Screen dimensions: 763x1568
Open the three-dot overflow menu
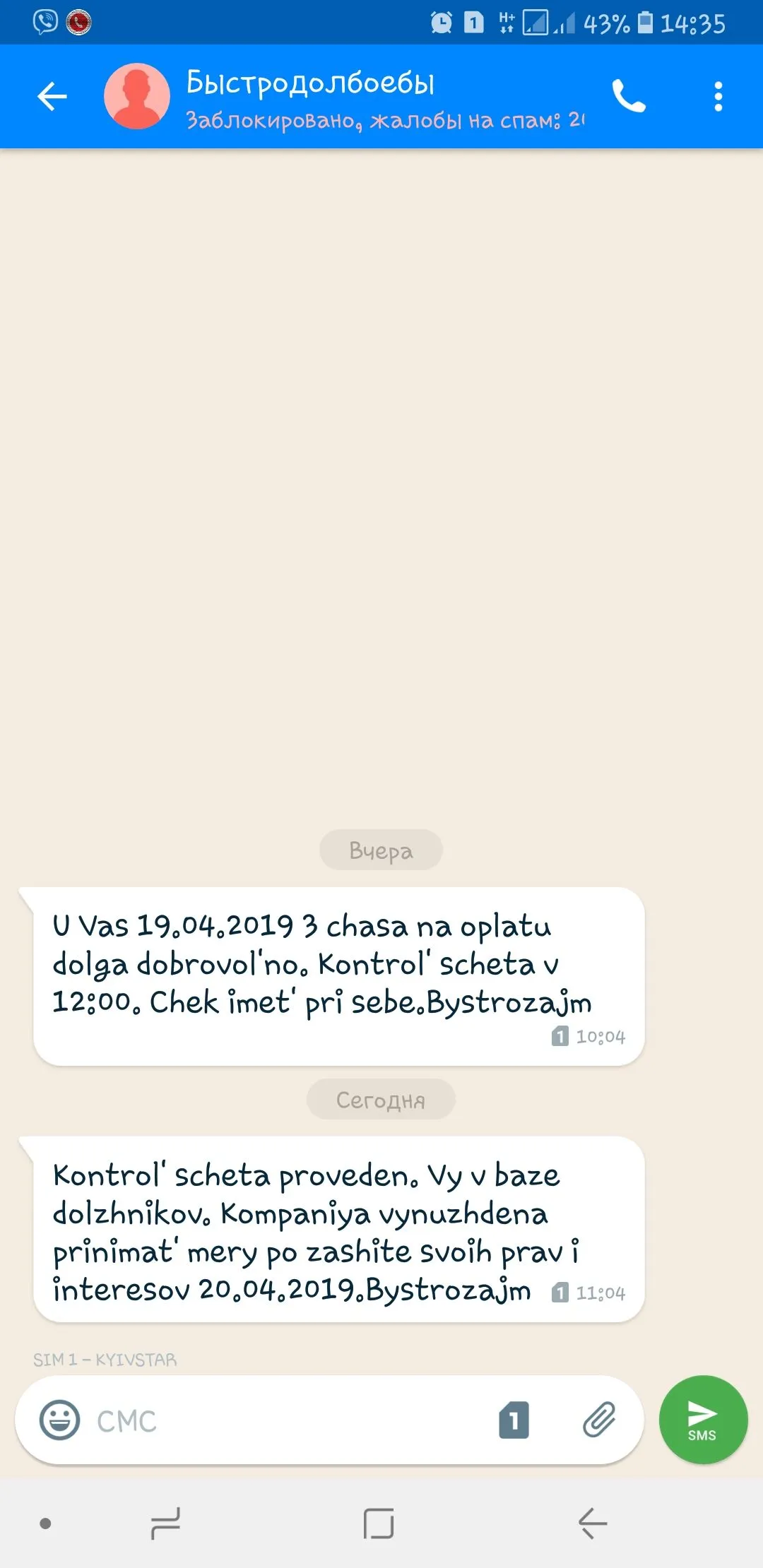pyautogui.click(x=718, y=97)
